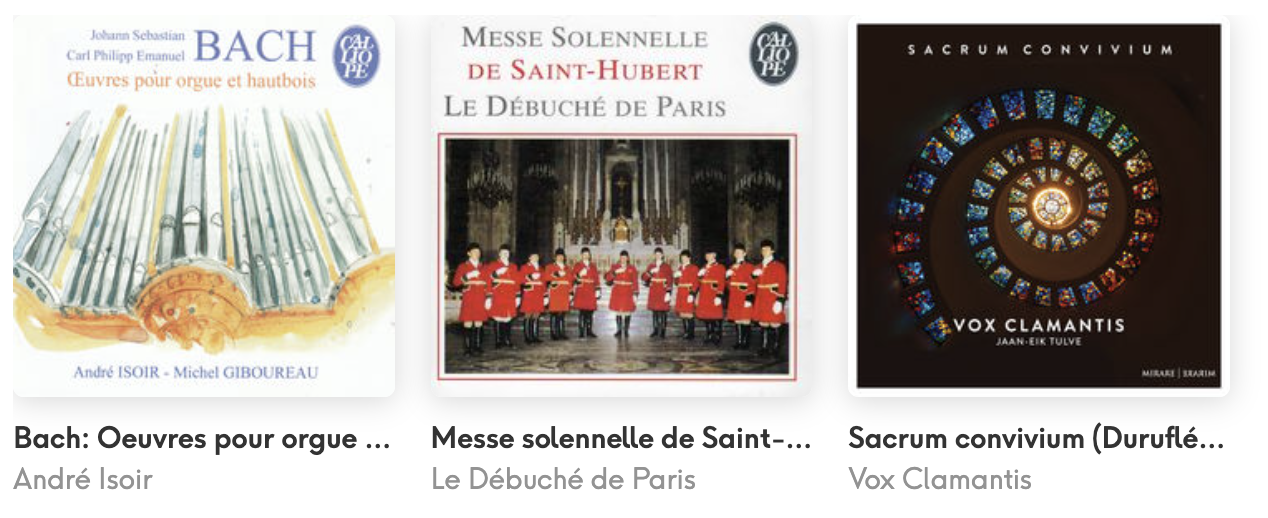View artist Le Débuché de Paris
Image resolution: width=1268 pixels, height=518 pixels.
click(563, 479)
